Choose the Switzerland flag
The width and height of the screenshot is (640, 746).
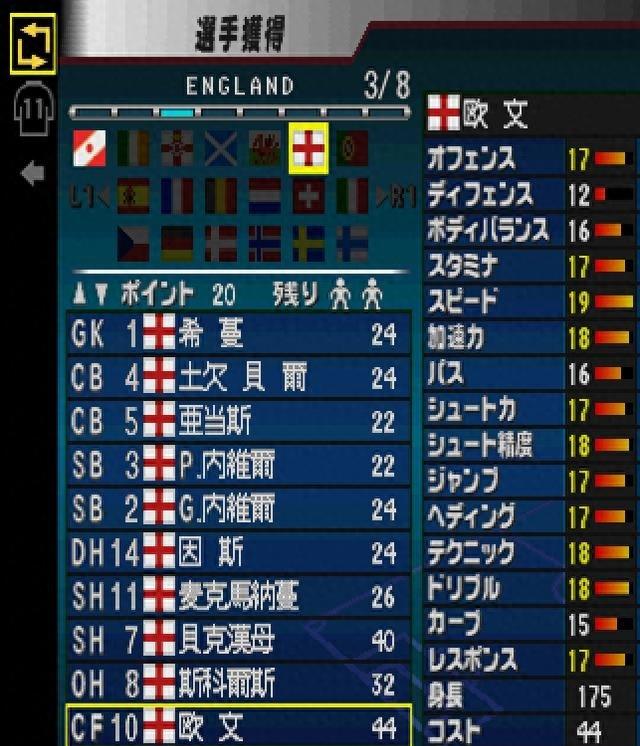pyautogui.click(x=308, y=196)
